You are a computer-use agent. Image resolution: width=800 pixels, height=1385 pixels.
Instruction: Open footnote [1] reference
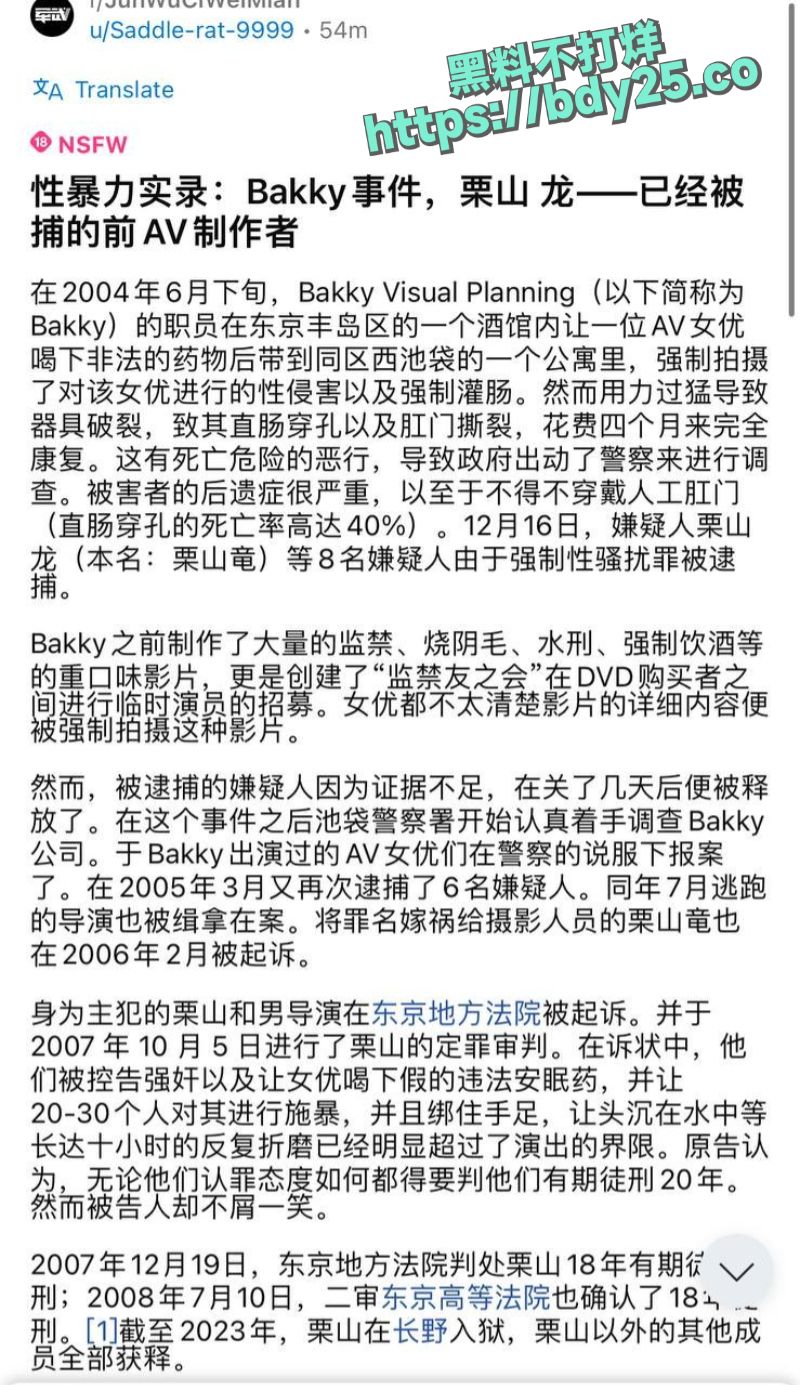(101, 1330)
